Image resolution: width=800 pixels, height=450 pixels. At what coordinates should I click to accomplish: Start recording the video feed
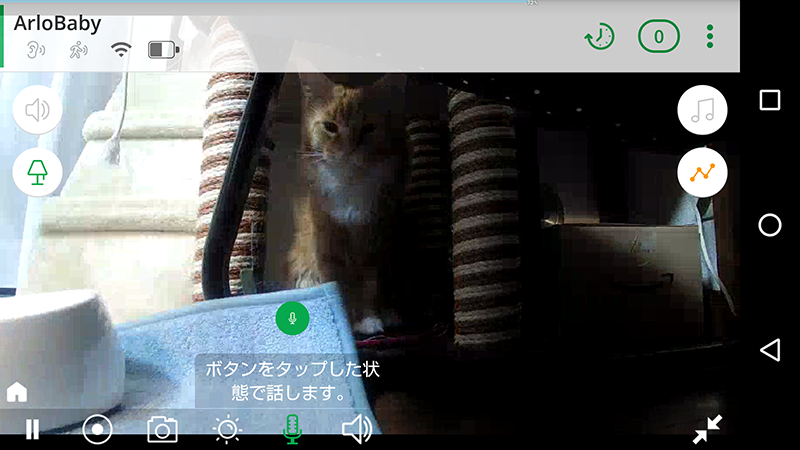click(97, 430)
